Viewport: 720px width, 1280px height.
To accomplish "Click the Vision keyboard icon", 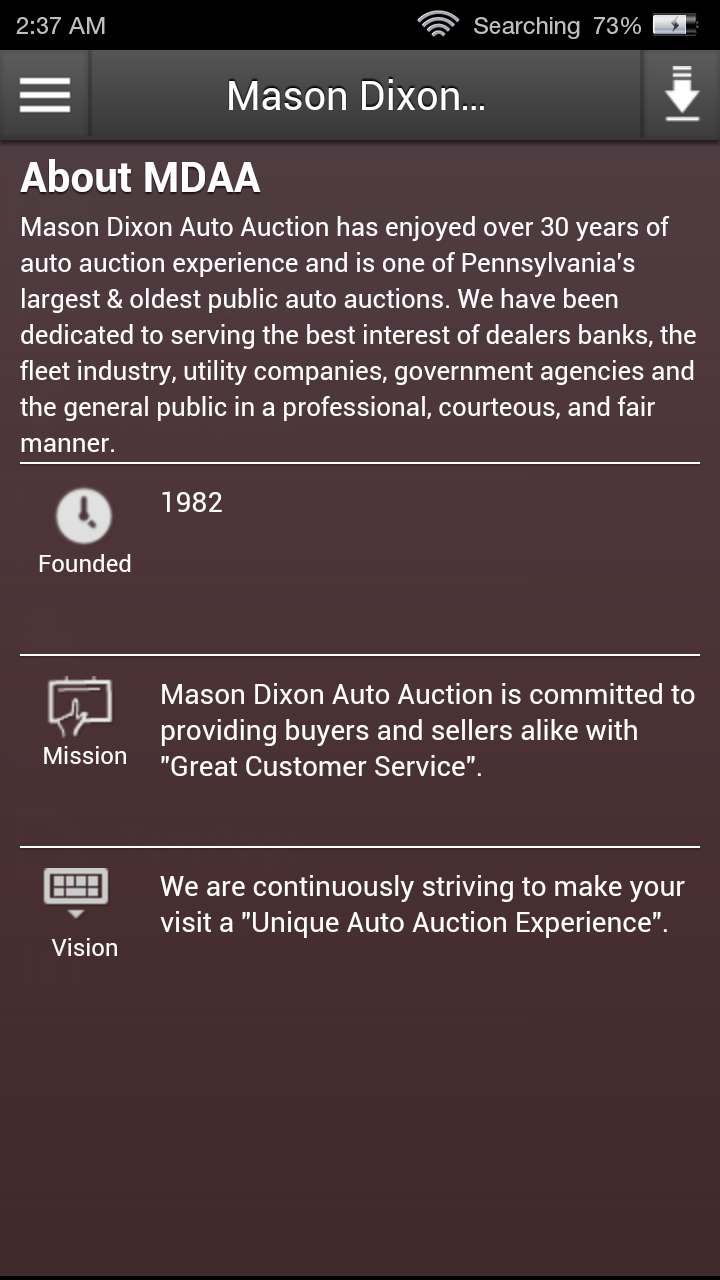I will 77,886.
